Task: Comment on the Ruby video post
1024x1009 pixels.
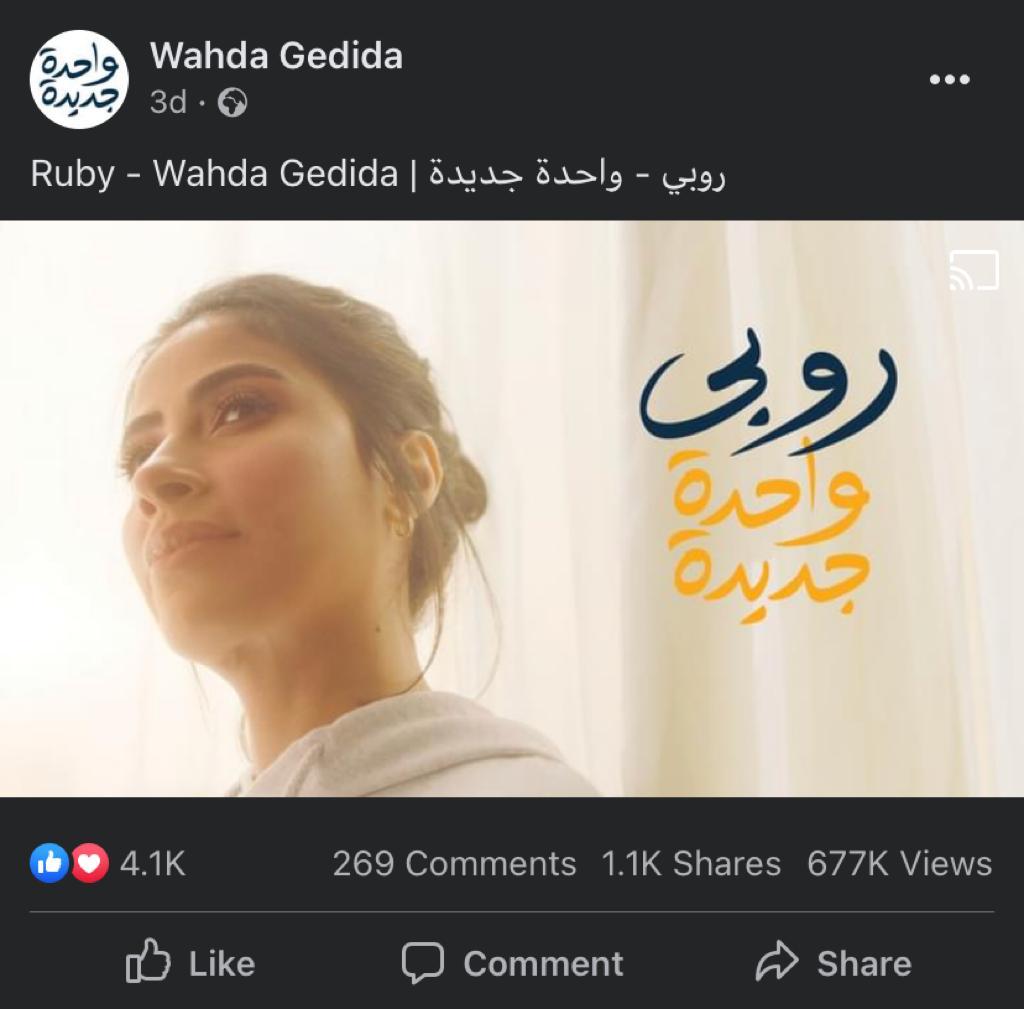Action: 512,963
